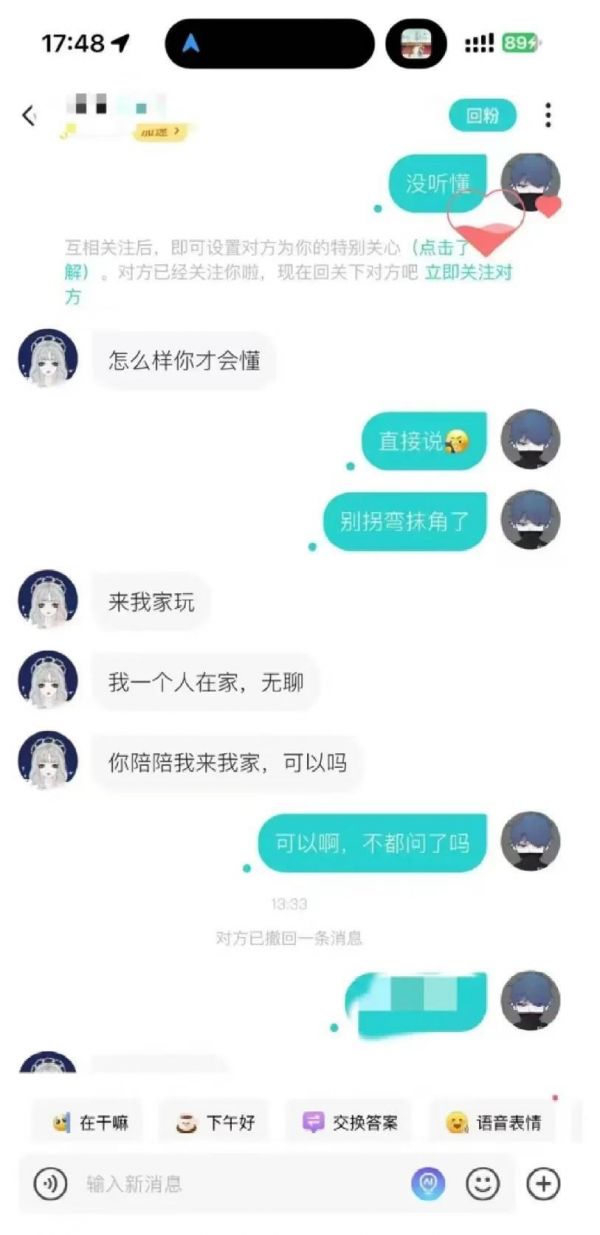This screenshot has width=600, height=1235.
Task: Open the three-dot overflow menu
Action: 548,115
